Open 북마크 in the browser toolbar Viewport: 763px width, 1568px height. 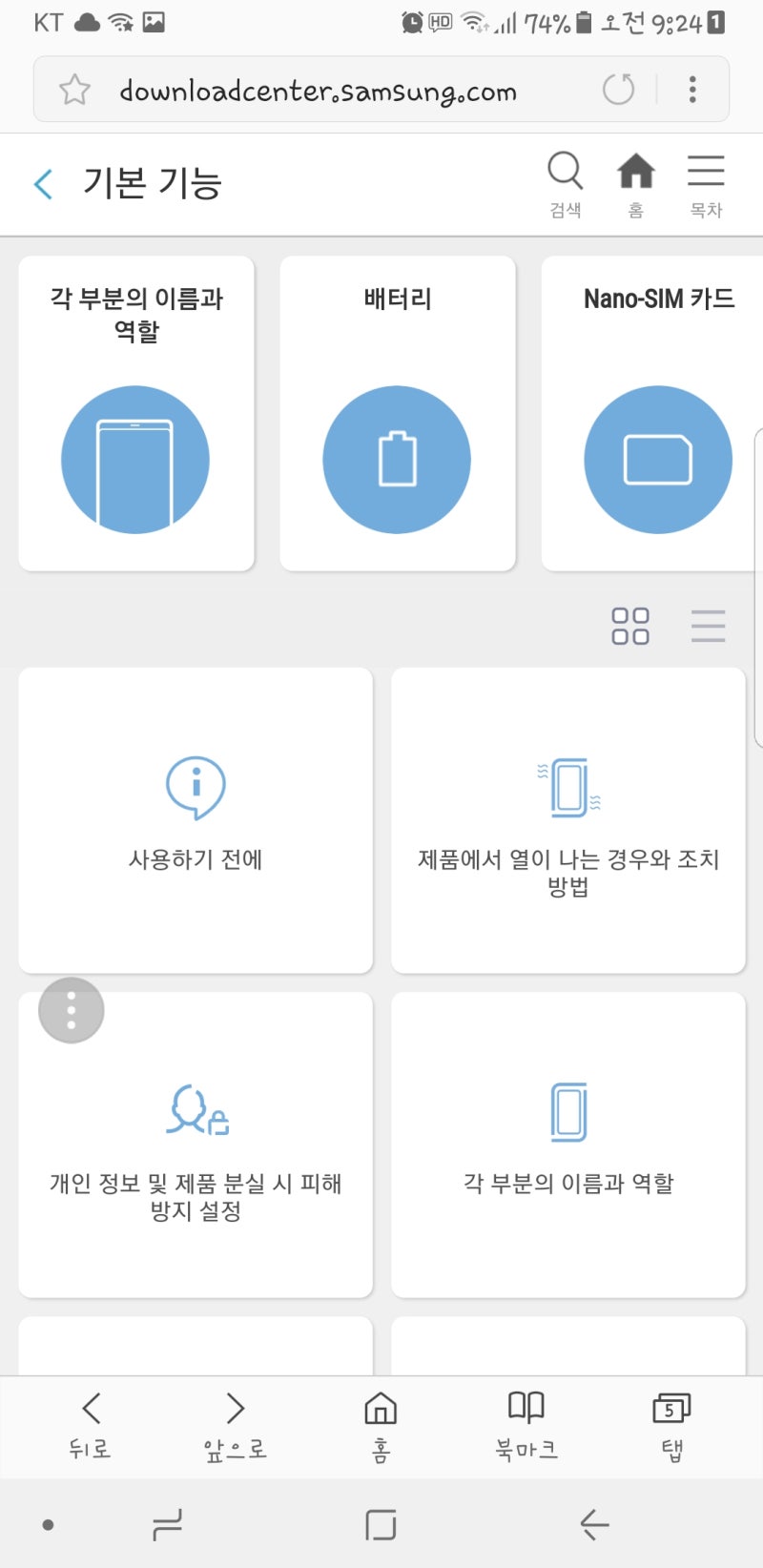(526, 1427)
